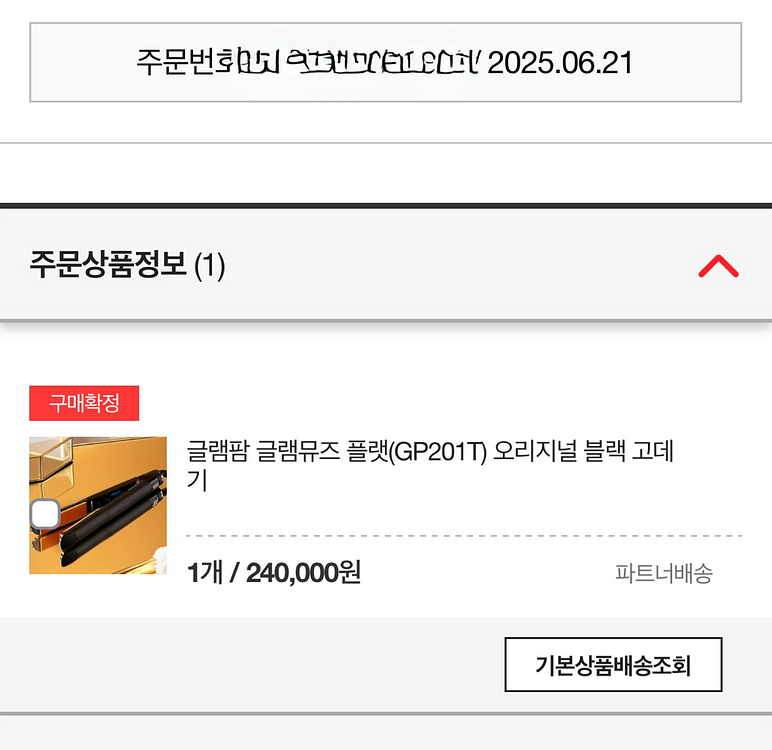Collapse the 주문상품정보 section
The width and height of the screenshot is (772, 750).
click(718, 266)
